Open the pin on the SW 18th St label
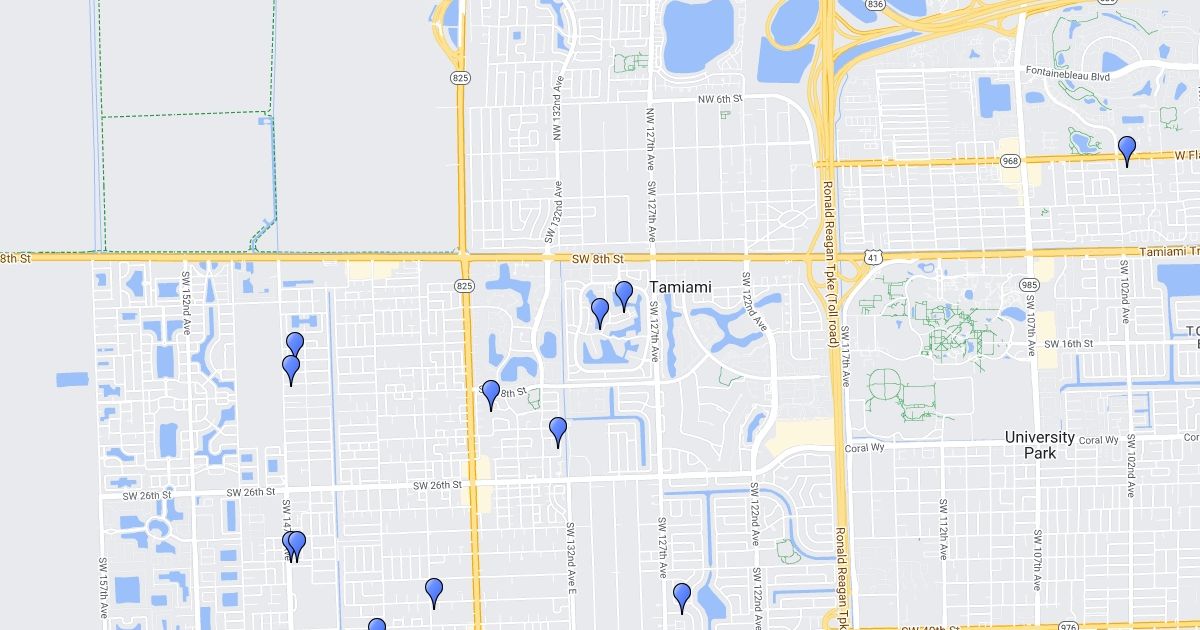This screenshot has width=1200, height=630. 491,394
